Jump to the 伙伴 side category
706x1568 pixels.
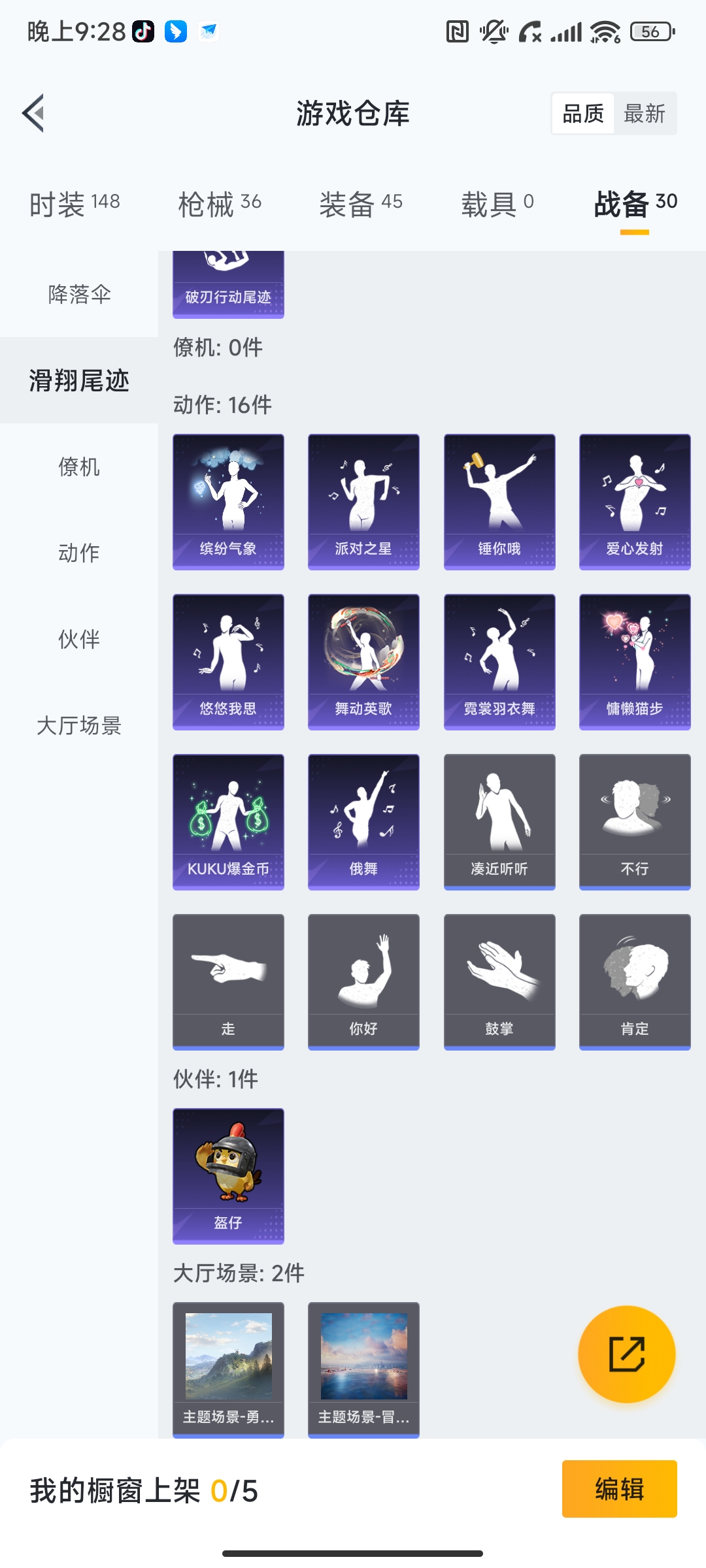click(79, 639)
